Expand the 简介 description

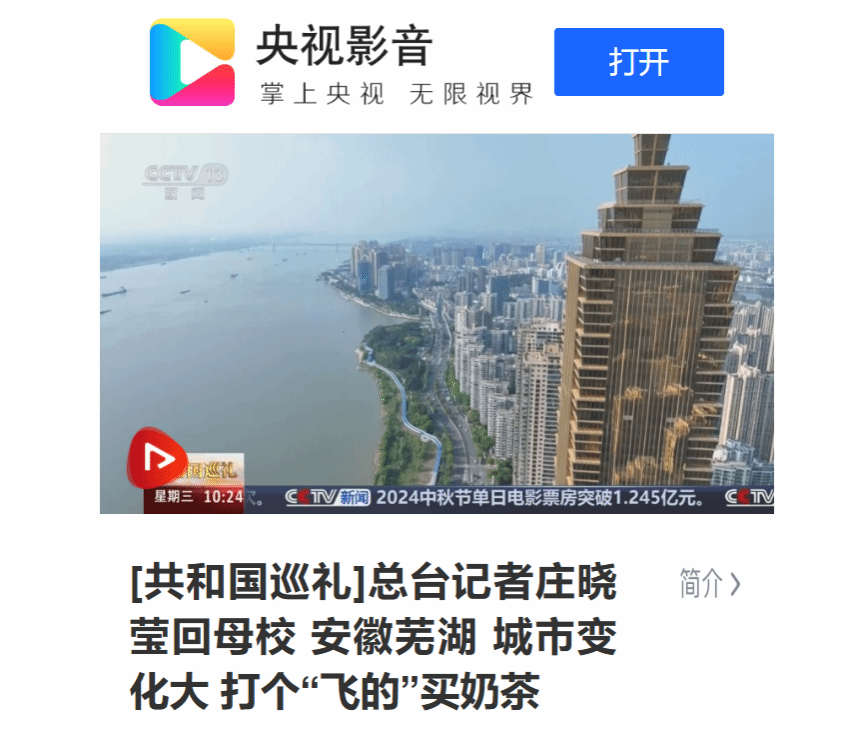pyautogui.click(x=709, y=584)
